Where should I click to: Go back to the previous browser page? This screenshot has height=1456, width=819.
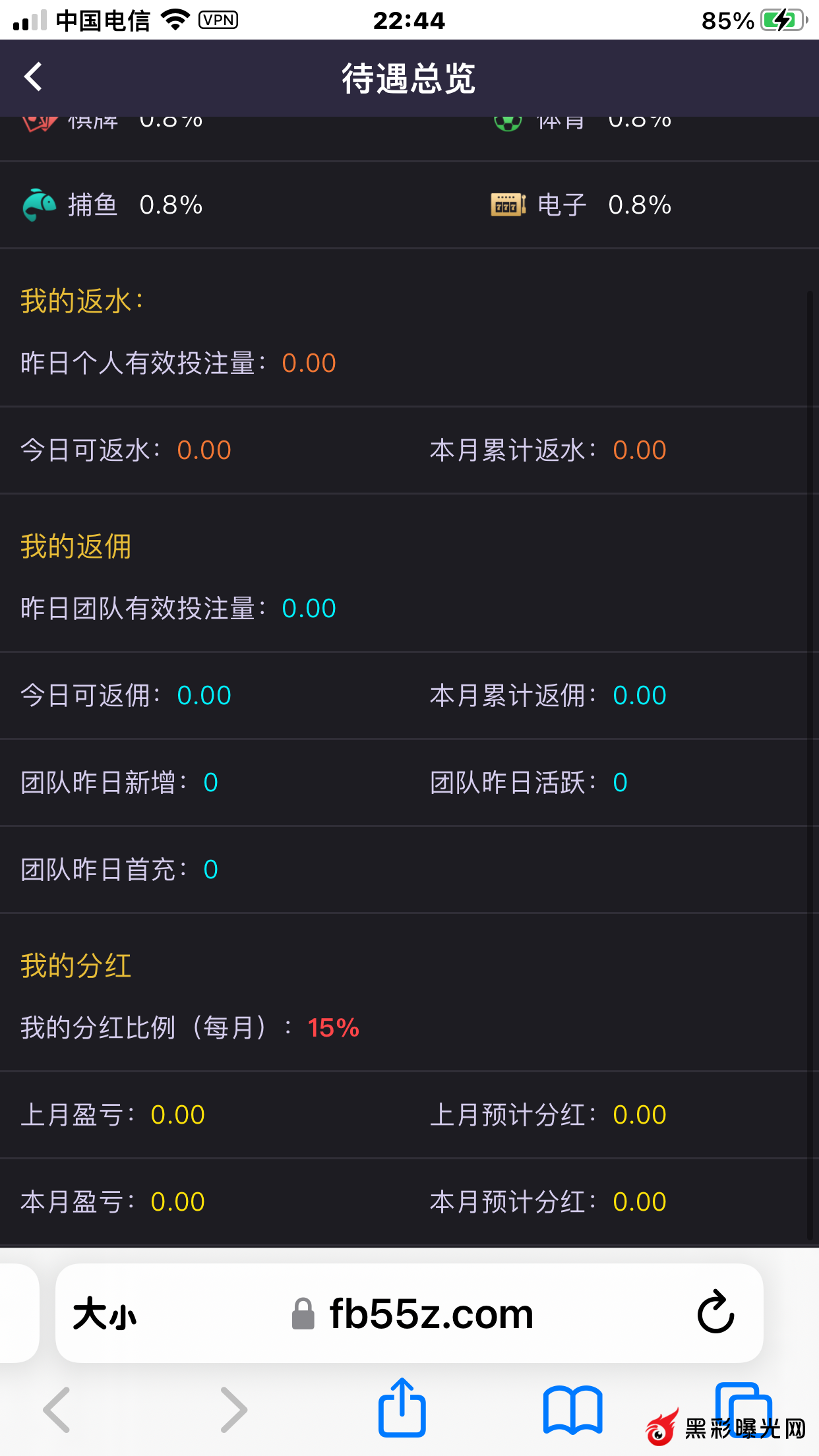[57, 1410]
